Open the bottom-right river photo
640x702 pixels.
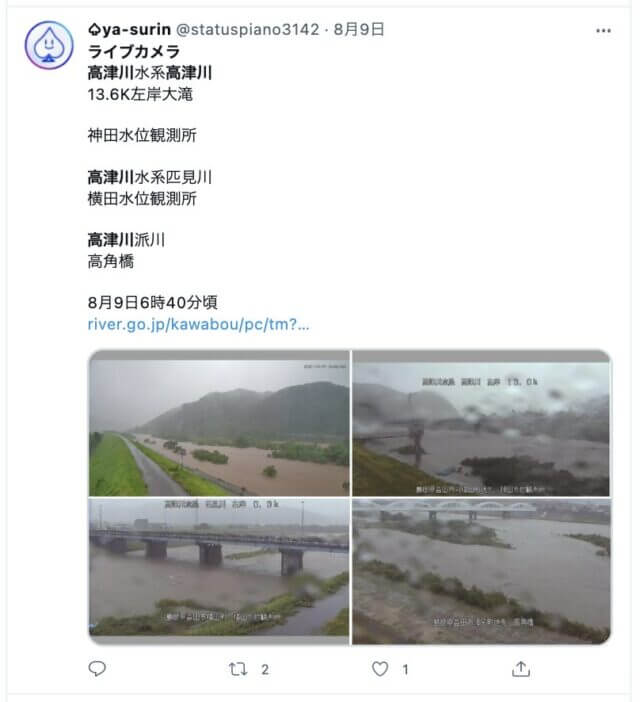click(x=481, y=571)
